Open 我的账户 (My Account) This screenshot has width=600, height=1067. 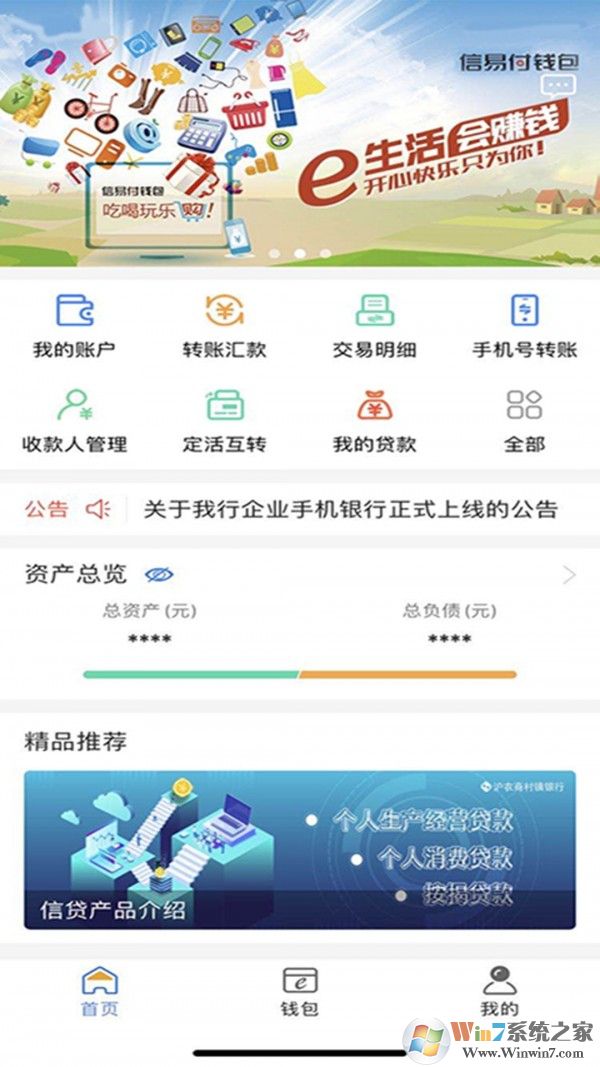tap(75, 326)
